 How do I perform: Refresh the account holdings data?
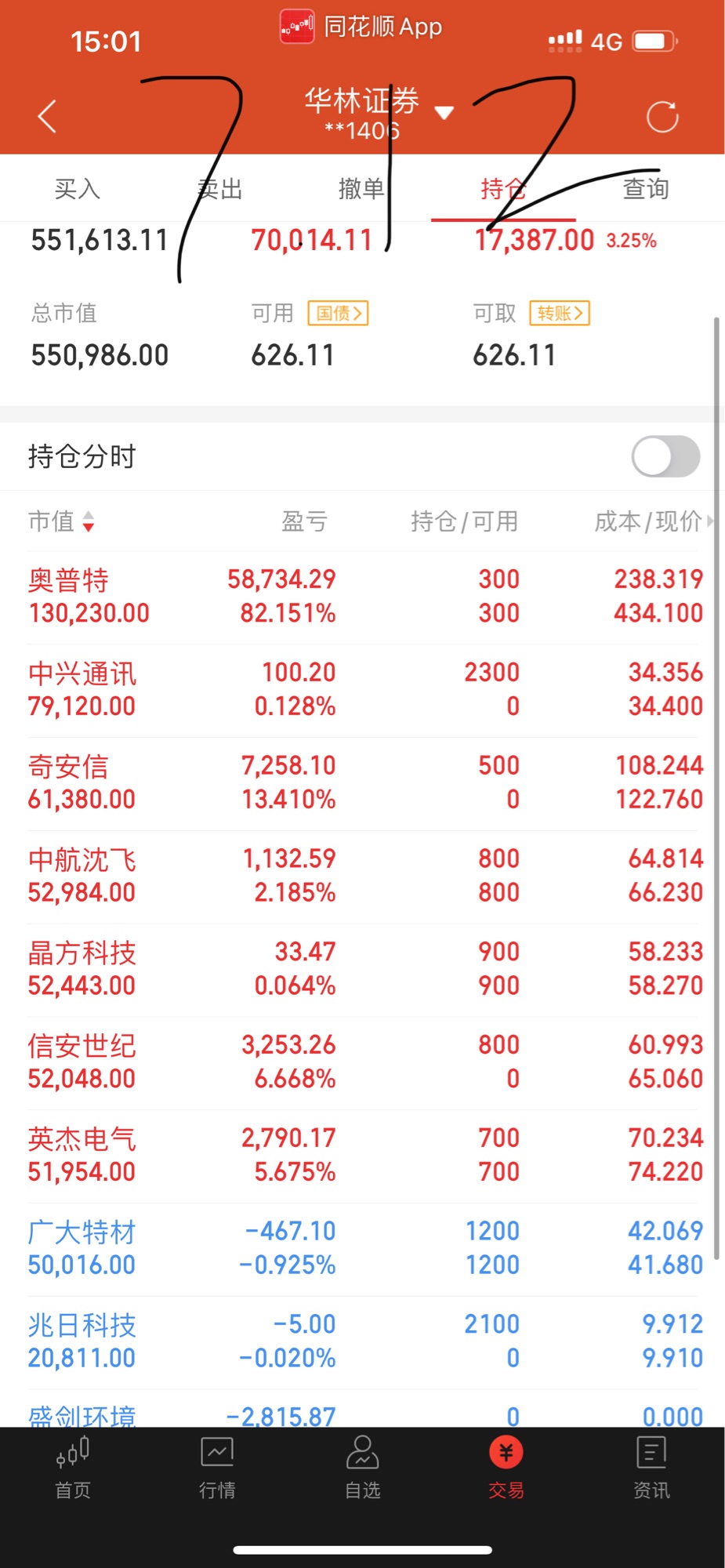[662, 118]
